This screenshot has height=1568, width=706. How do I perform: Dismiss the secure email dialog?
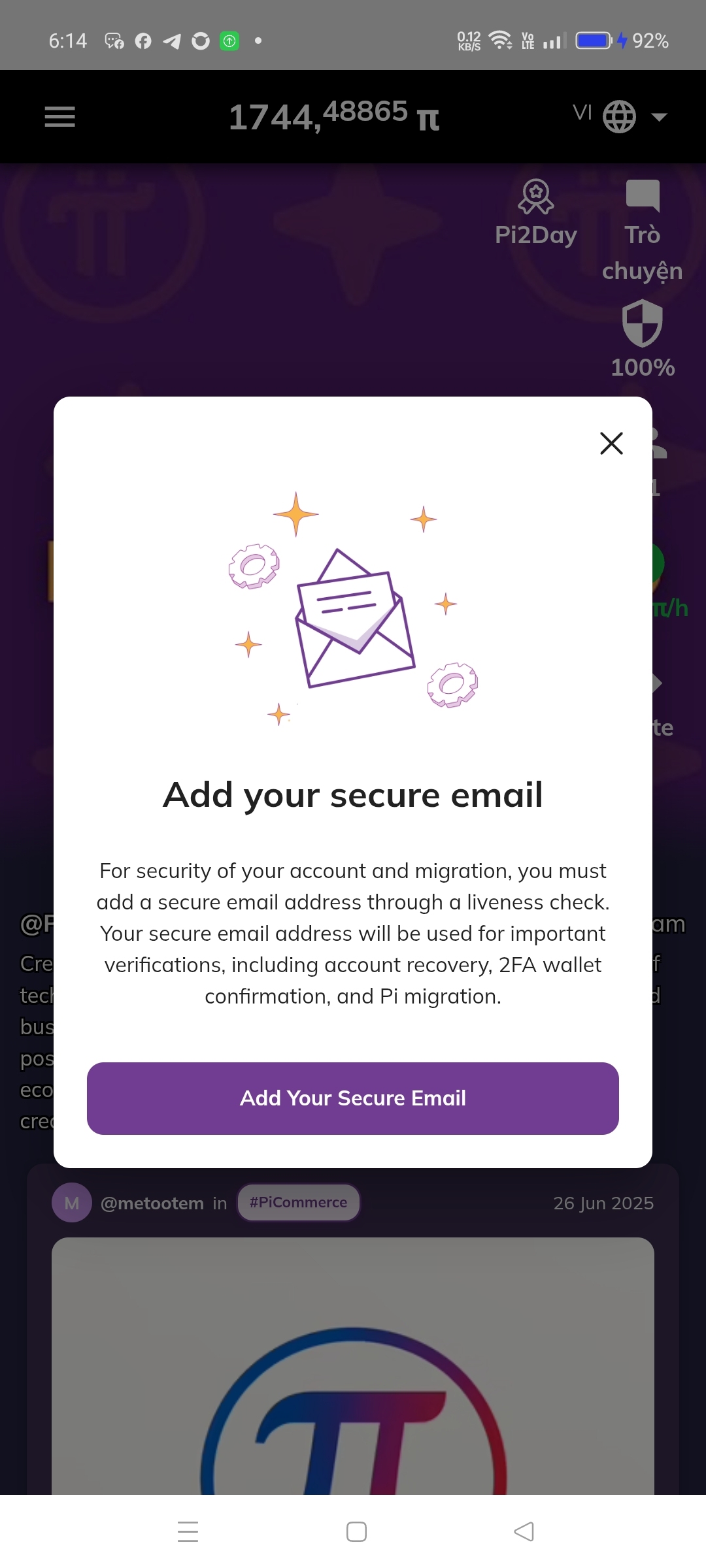[x=611, y=443]
